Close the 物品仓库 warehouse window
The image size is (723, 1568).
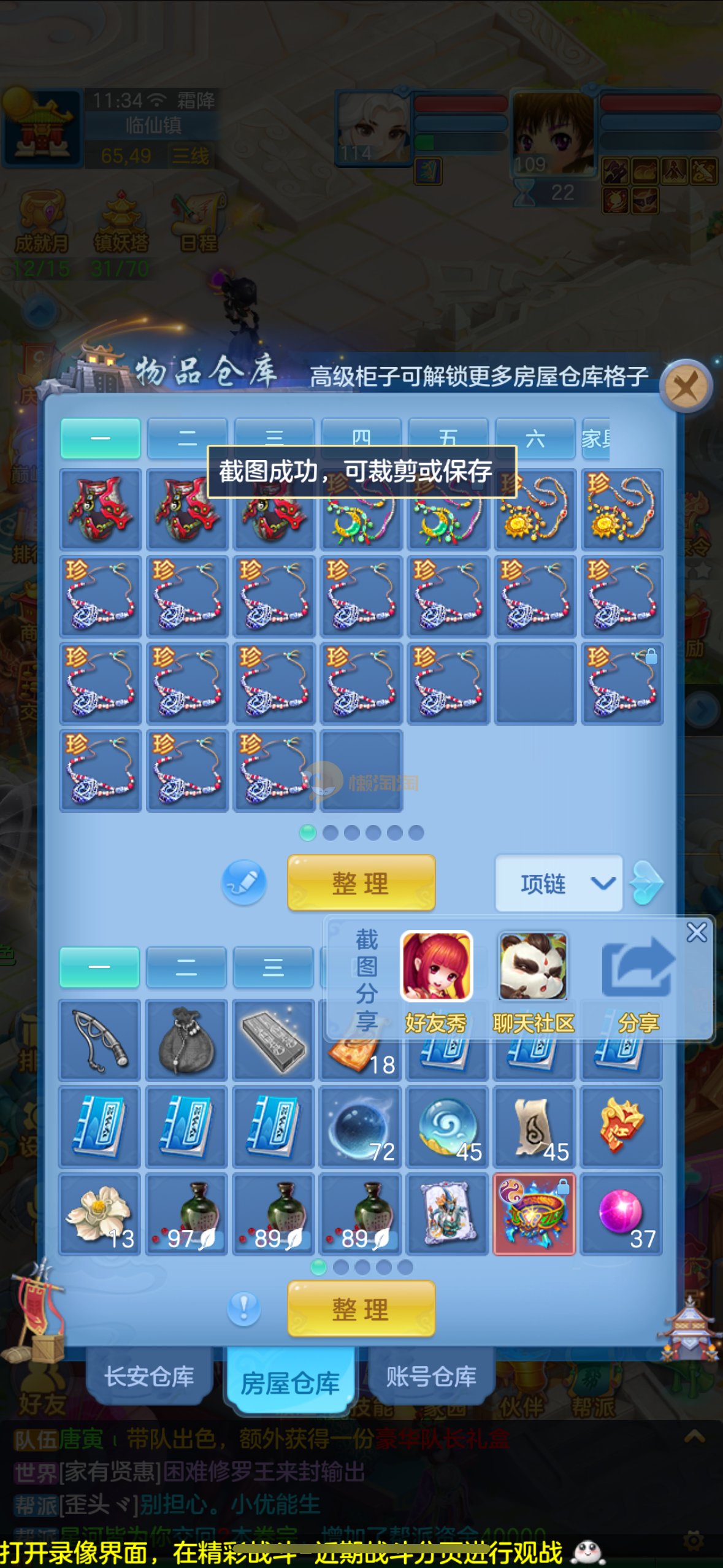click(x=686, y=386)
